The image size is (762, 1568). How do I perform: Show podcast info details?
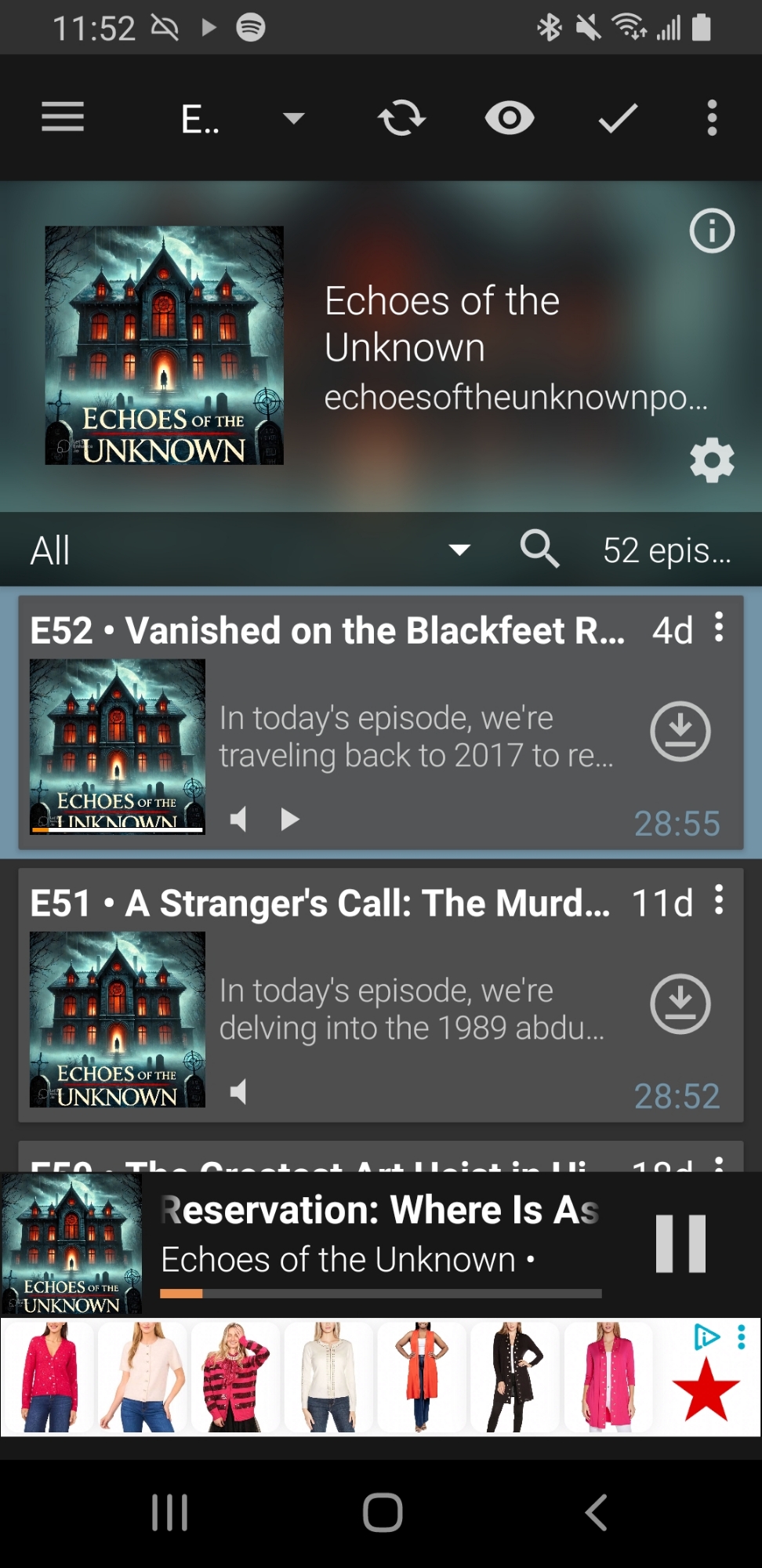point(712,231)
